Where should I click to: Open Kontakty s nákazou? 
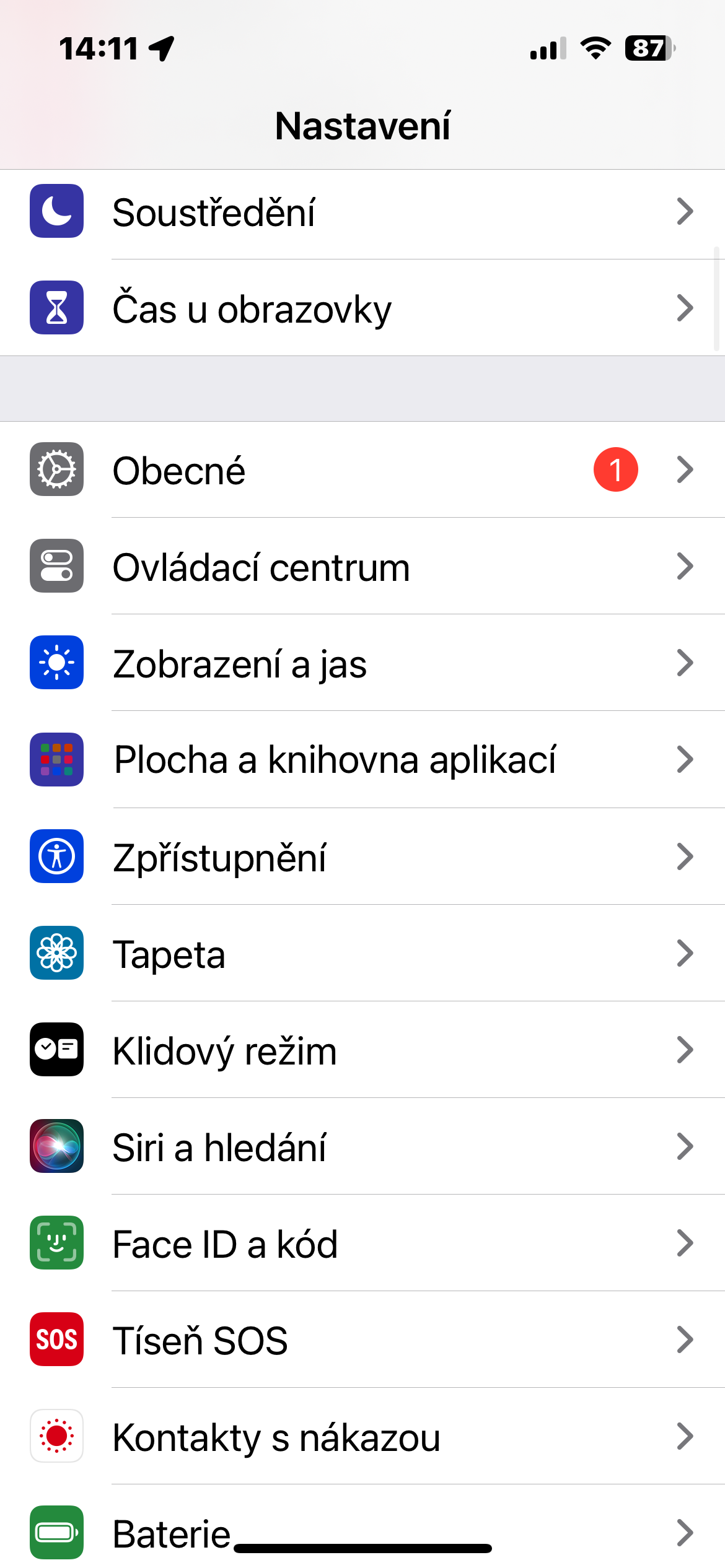coord(362,1437)
